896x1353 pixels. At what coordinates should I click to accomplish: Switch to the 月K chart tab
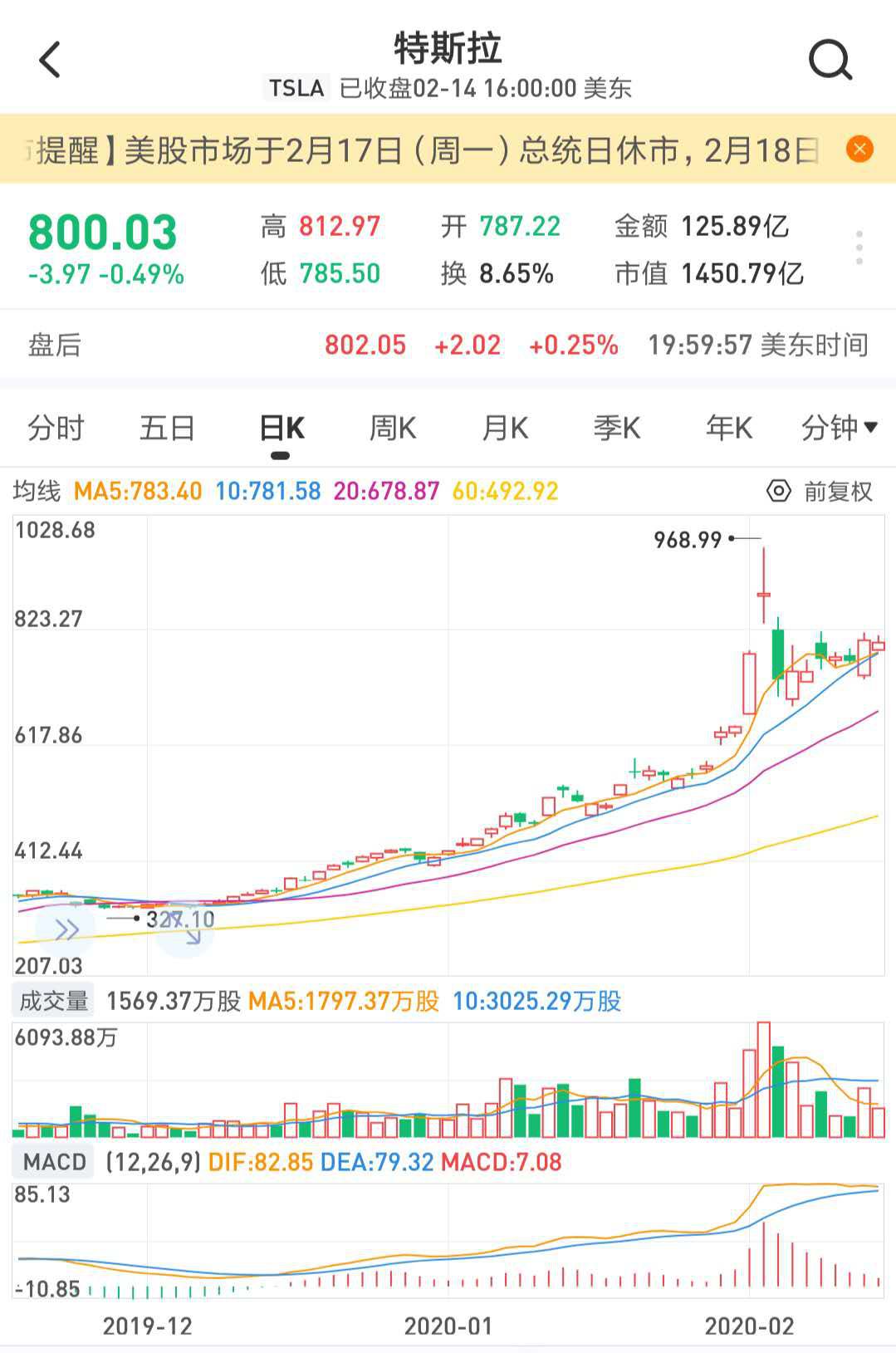tap(505, 429)
